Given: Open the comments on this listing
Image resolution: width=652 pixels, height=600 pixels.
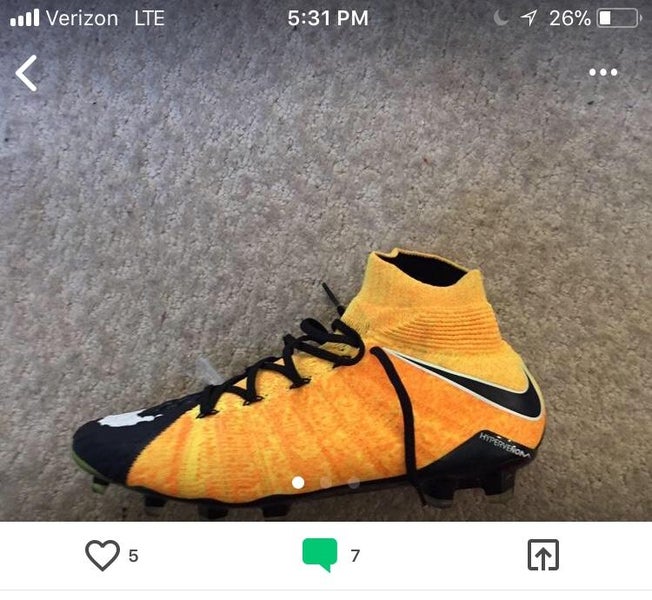Looking at the screenshot, I should [x=319, y=555].
